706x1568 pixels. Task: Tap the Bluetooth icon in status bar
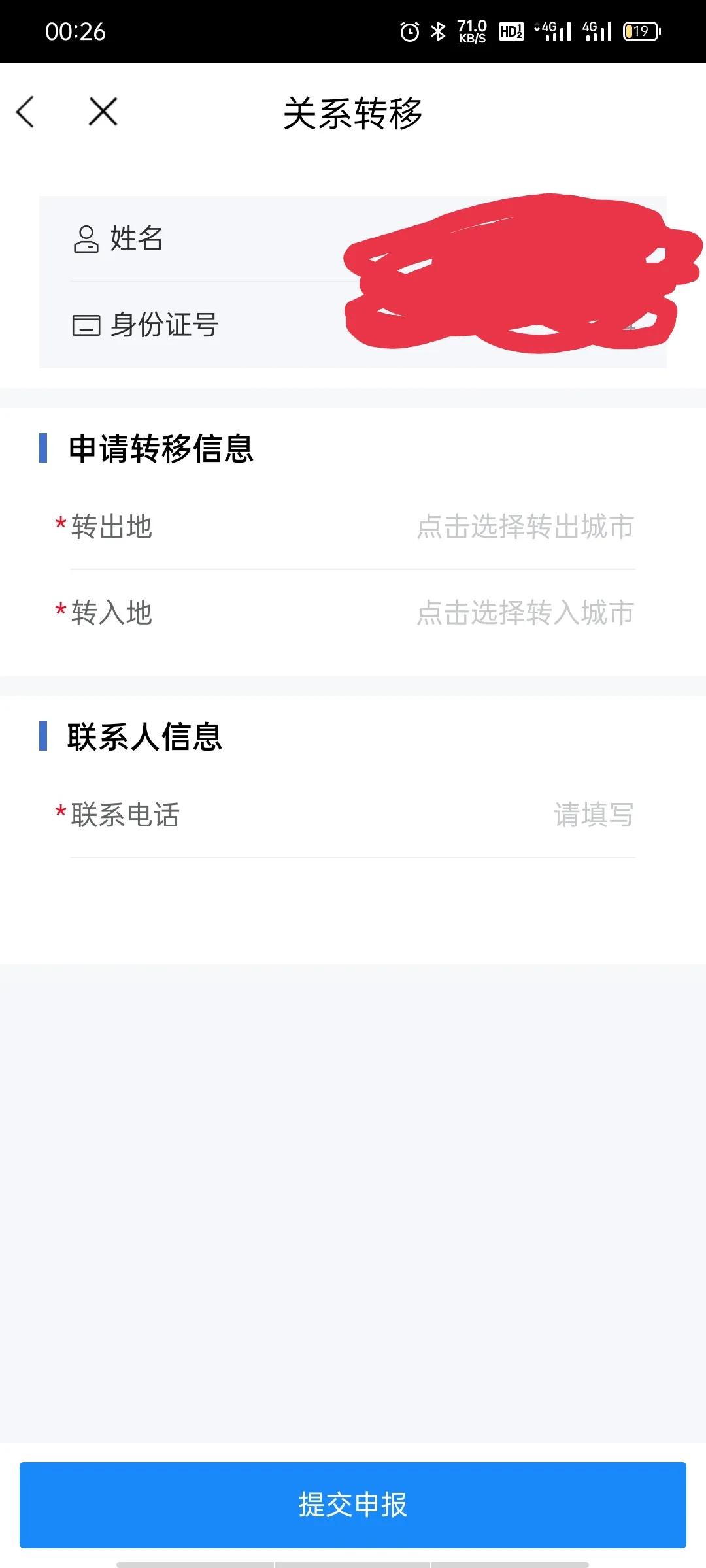tap(437, 31)
